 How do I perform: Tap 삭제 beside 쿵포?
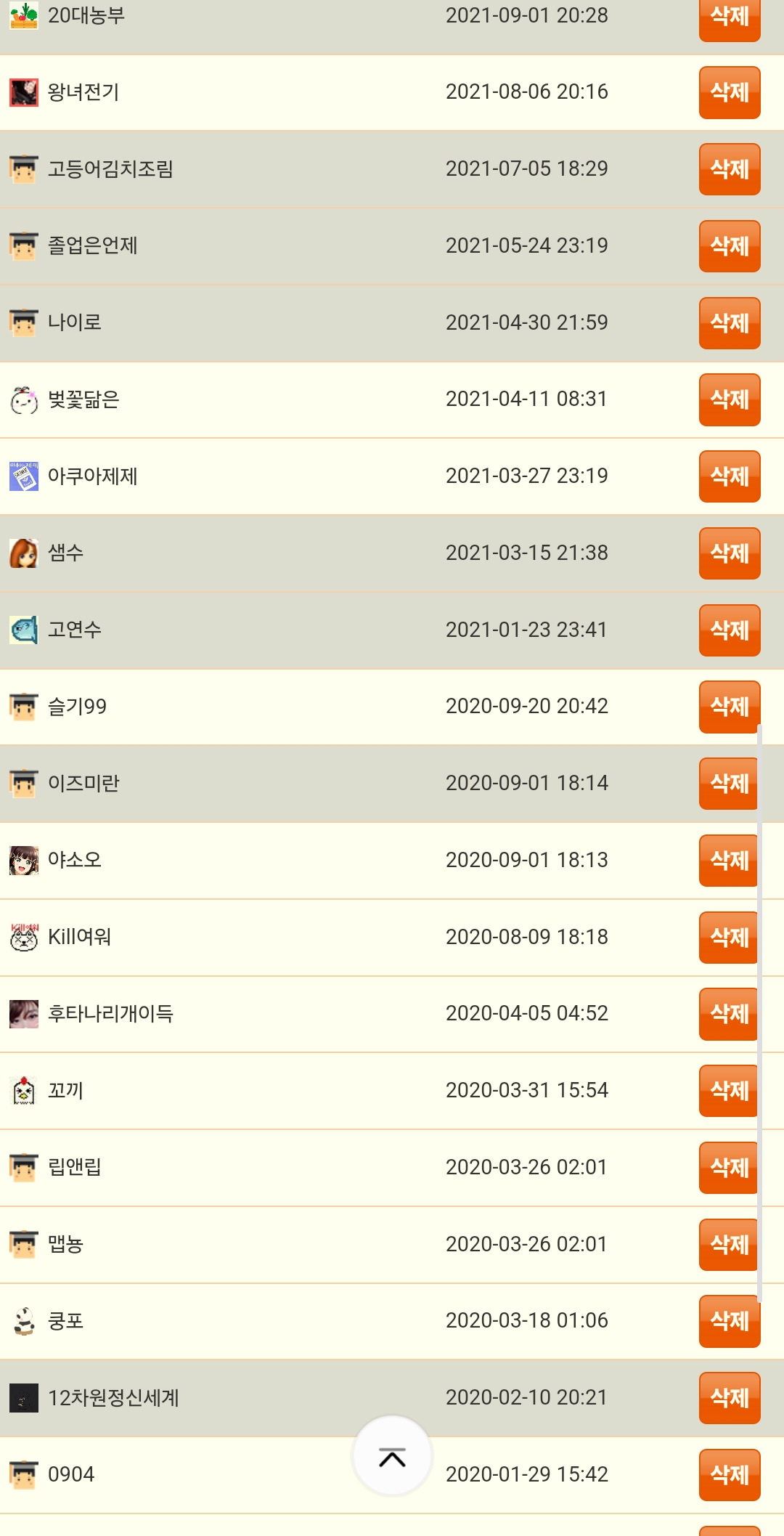tap(730, 1321)
